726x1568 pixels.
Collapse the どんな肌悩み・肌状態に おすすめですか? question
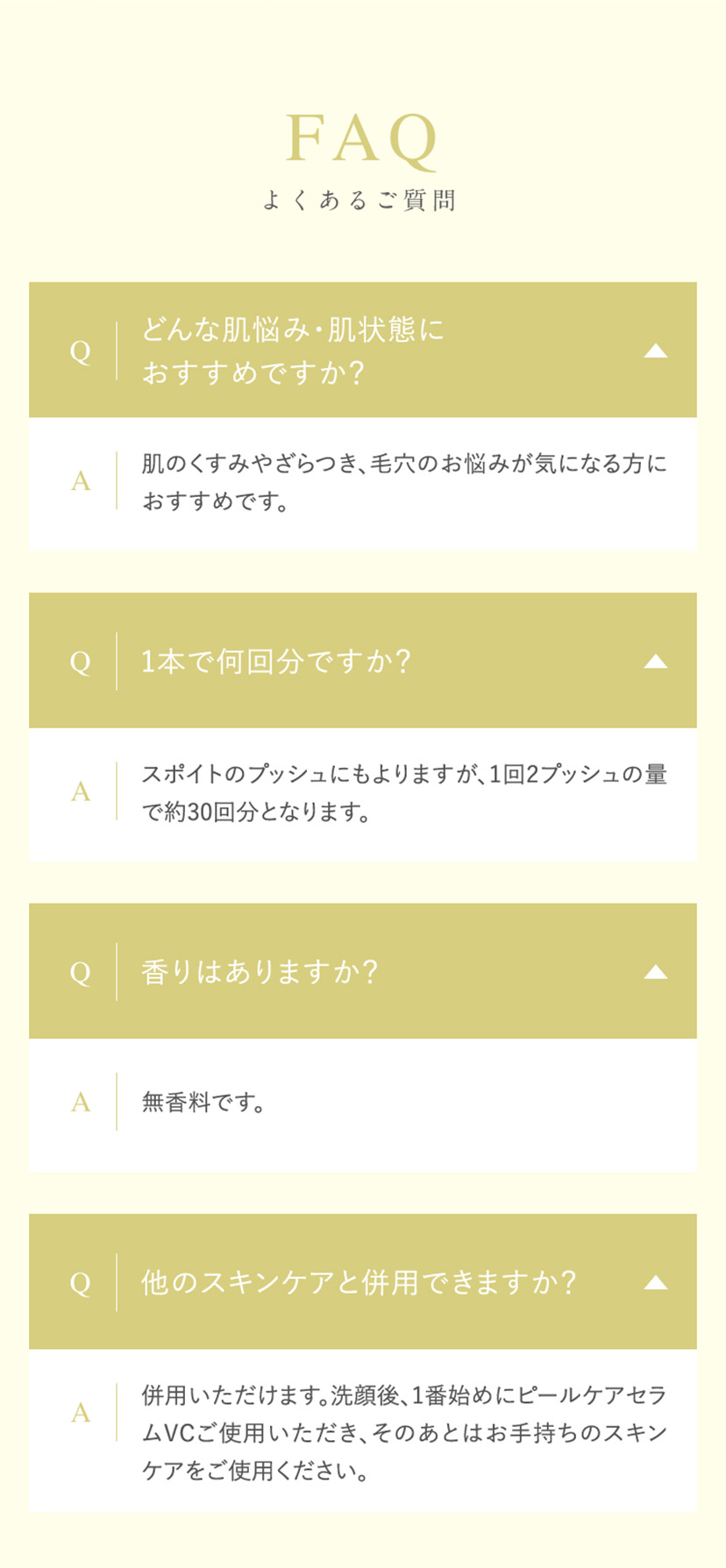655,351
